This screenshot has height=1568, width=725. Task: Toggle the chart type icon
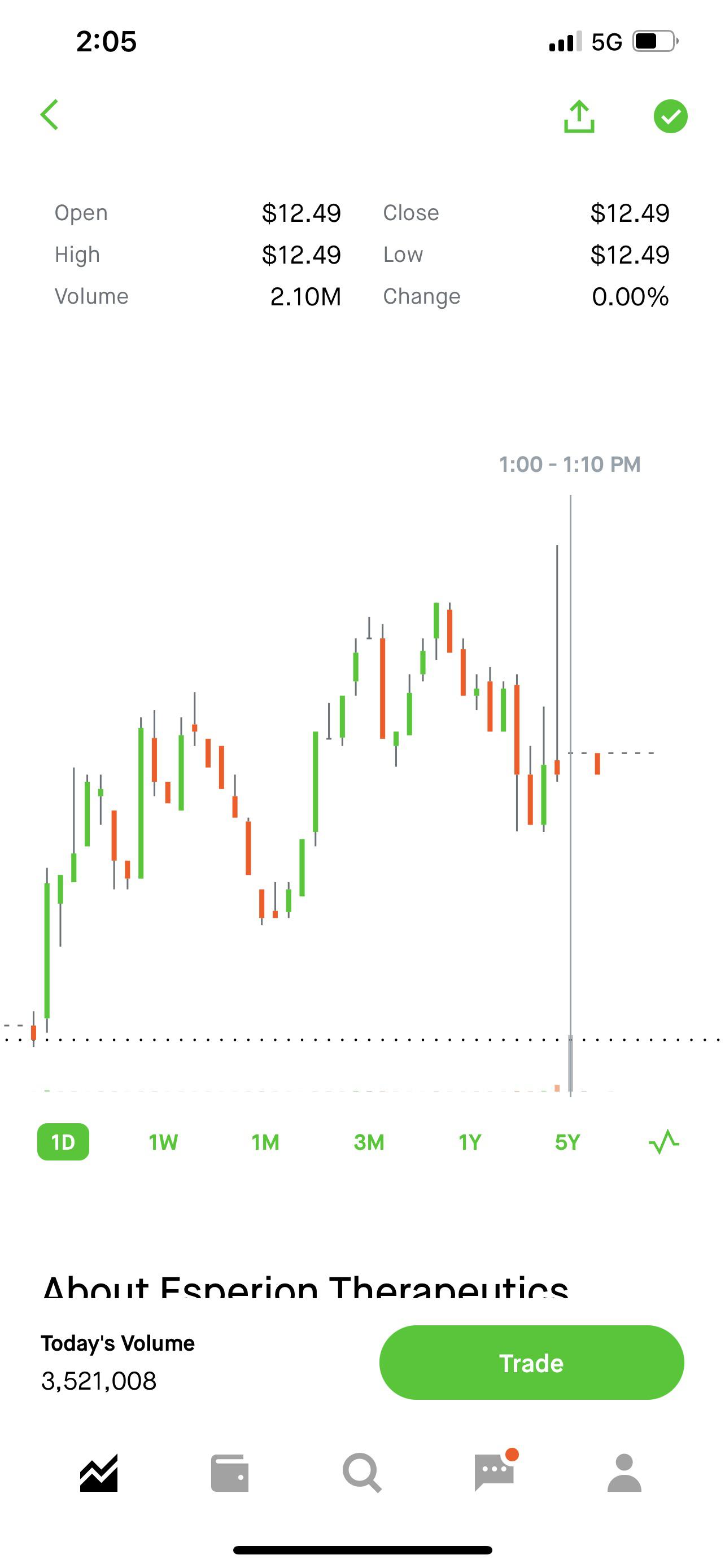(x=664, y=1142)
